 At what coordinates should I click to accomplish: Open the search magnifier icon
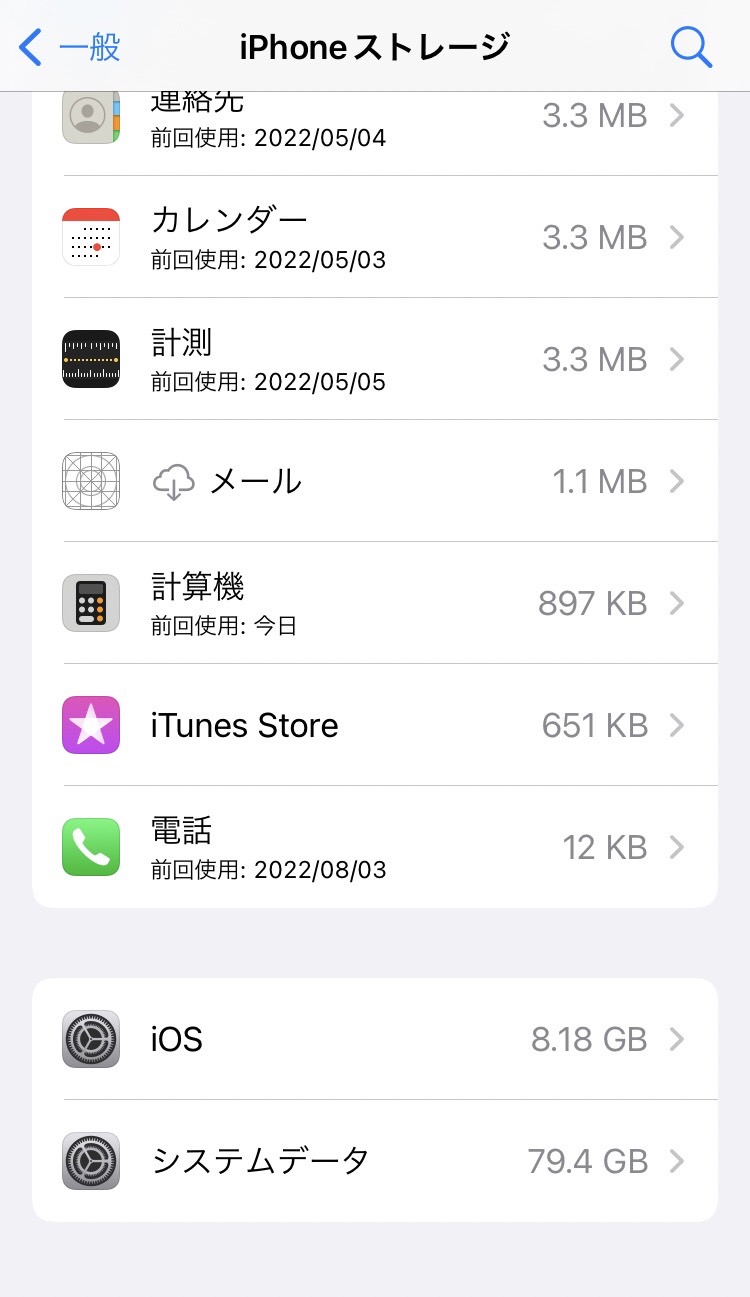[690, 47]
